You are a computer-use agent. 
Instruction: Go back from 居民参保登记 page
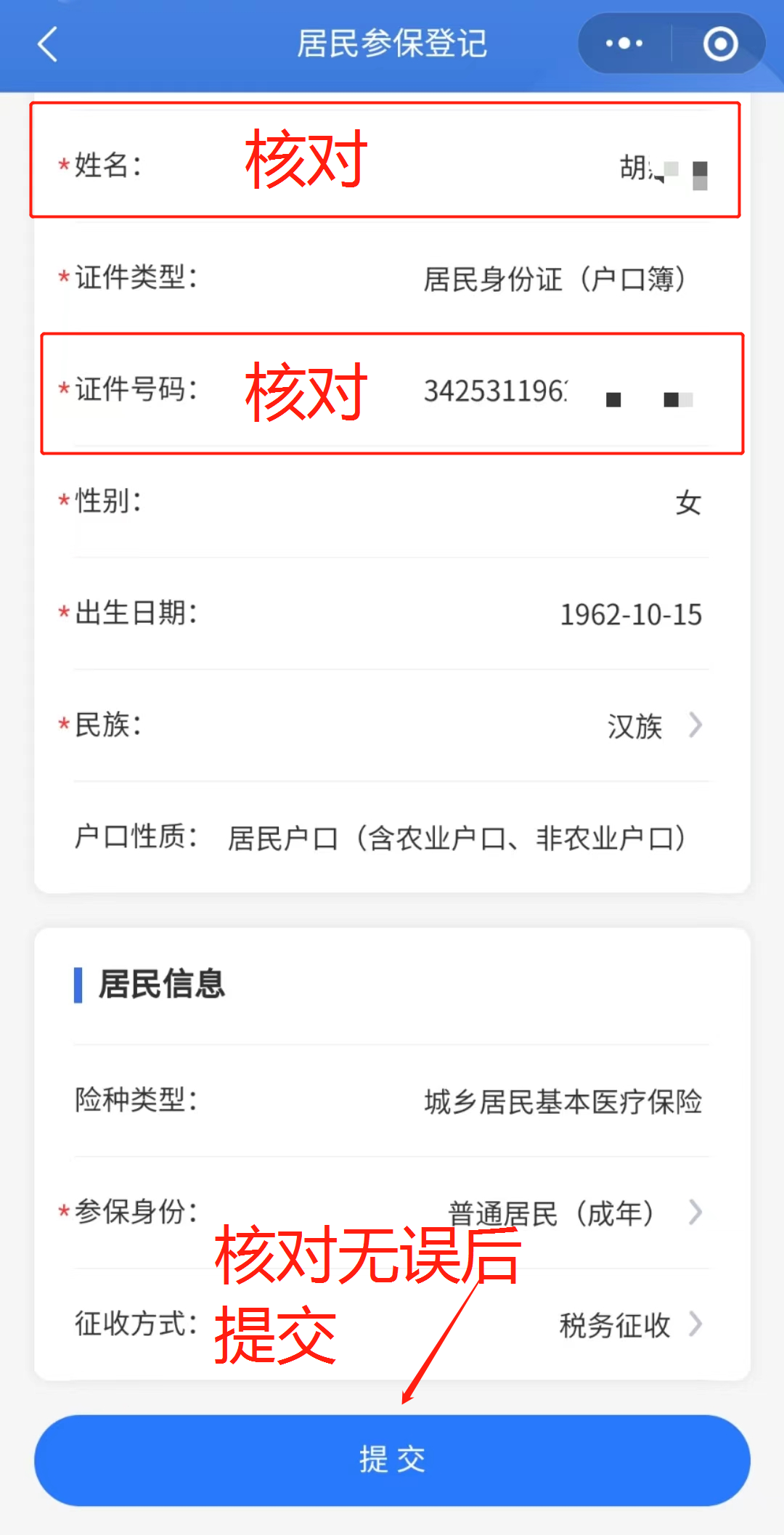pyautogui.click(x=48, y=44)
